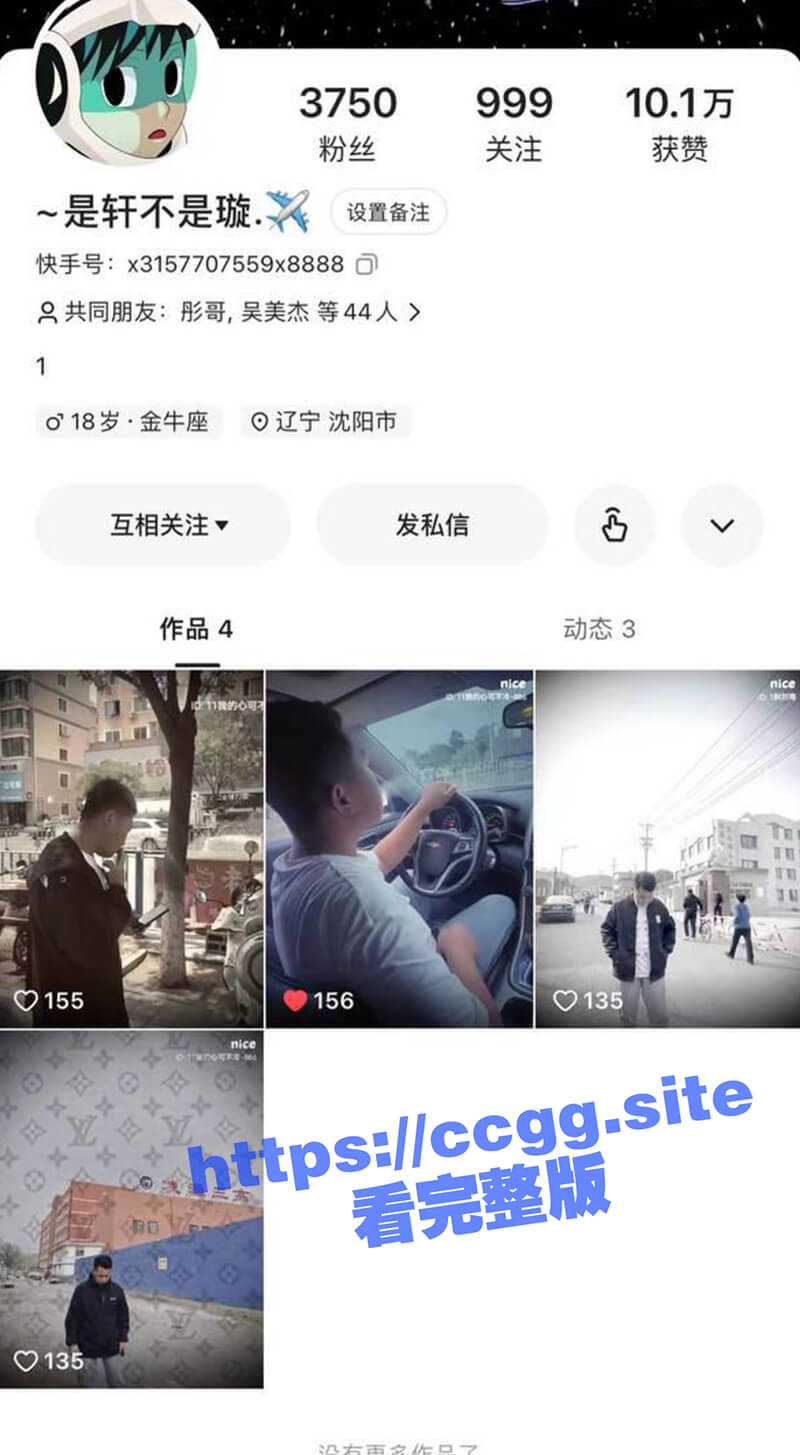Open the driving video with 156 likes

[x=399, y=848]
